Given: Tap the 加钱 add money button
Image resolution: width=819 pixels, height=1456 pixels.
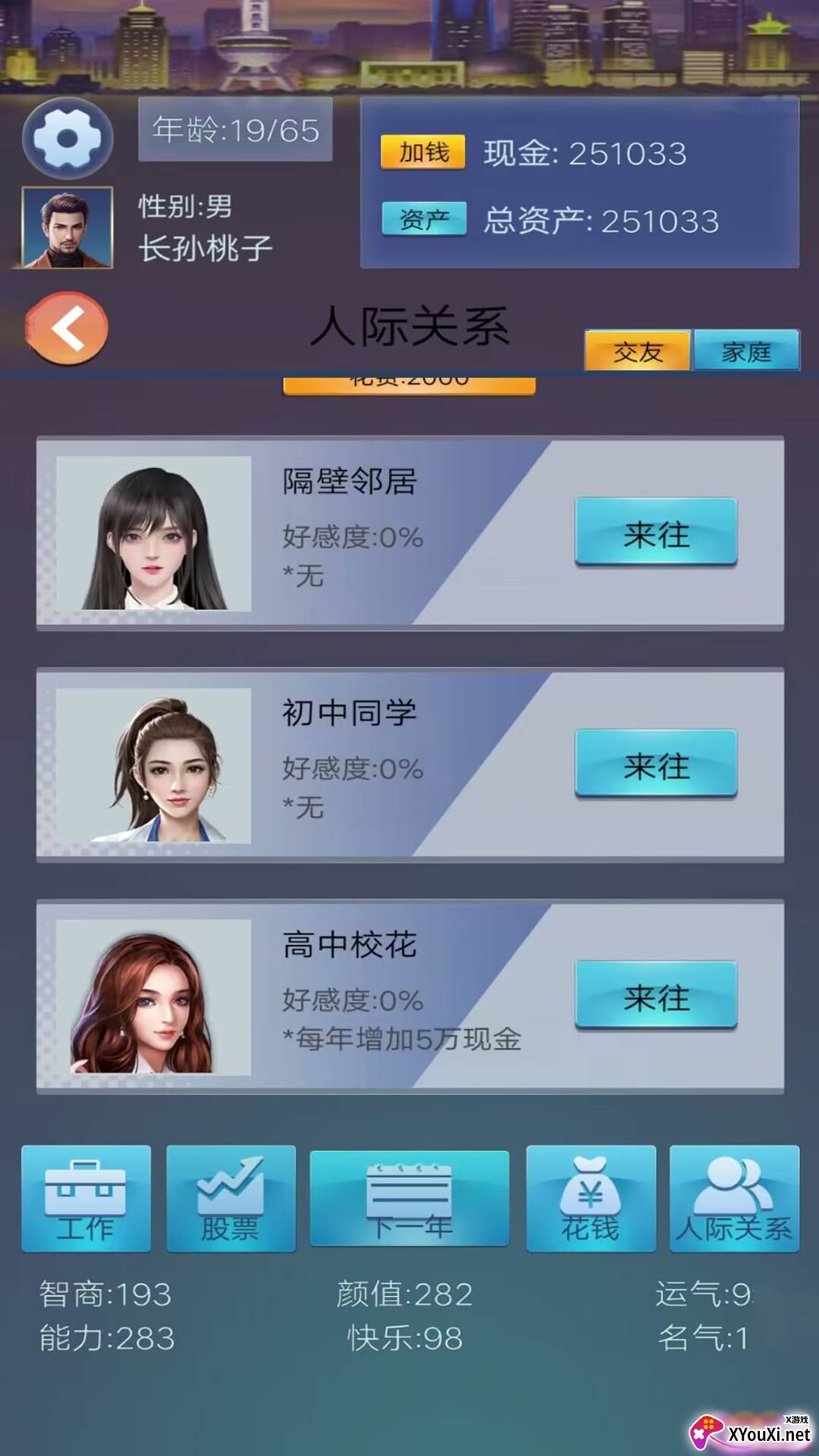Looking at the screenshot, I should [x=423, y=152].
